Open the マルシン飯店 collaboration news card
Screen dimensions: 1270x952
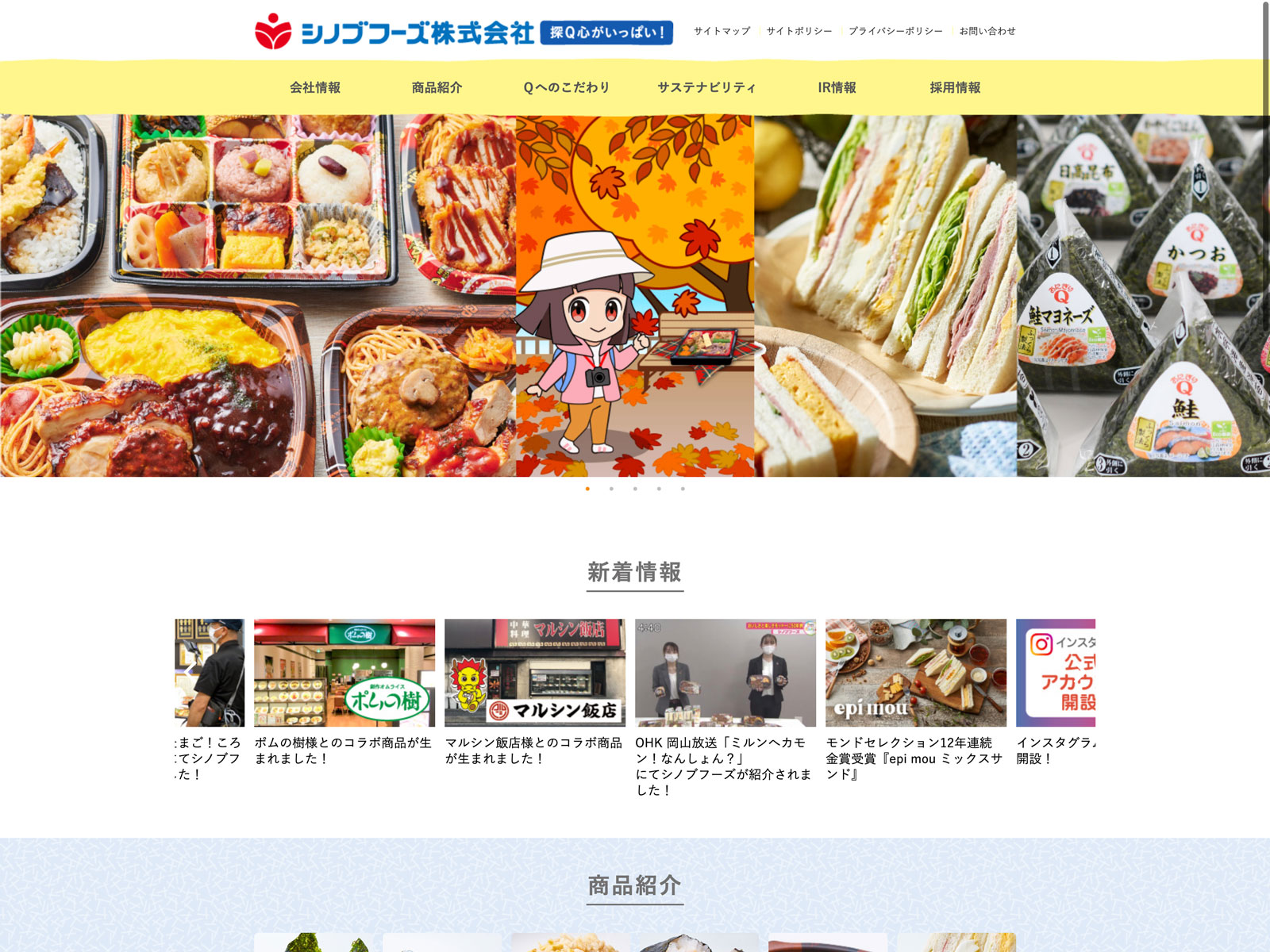click(x=535, y=673)
